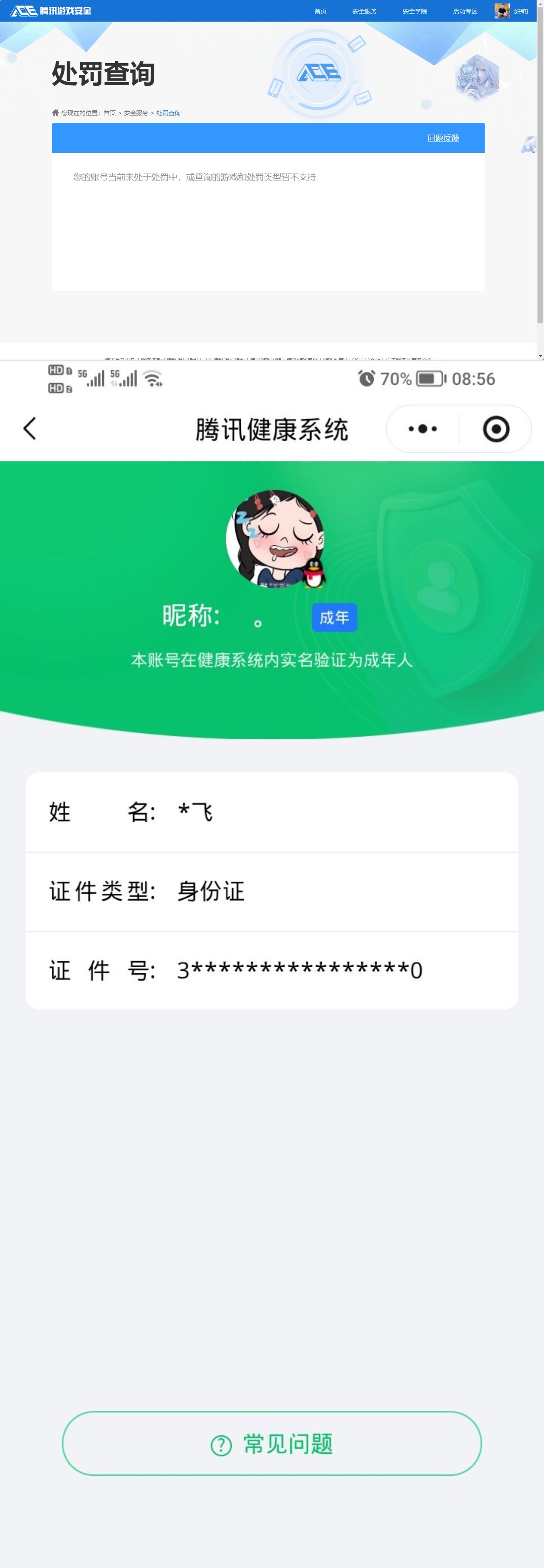Switch to 安全学院 section
The height and width of the screenshot is (1568, 544).
[414, 12]
